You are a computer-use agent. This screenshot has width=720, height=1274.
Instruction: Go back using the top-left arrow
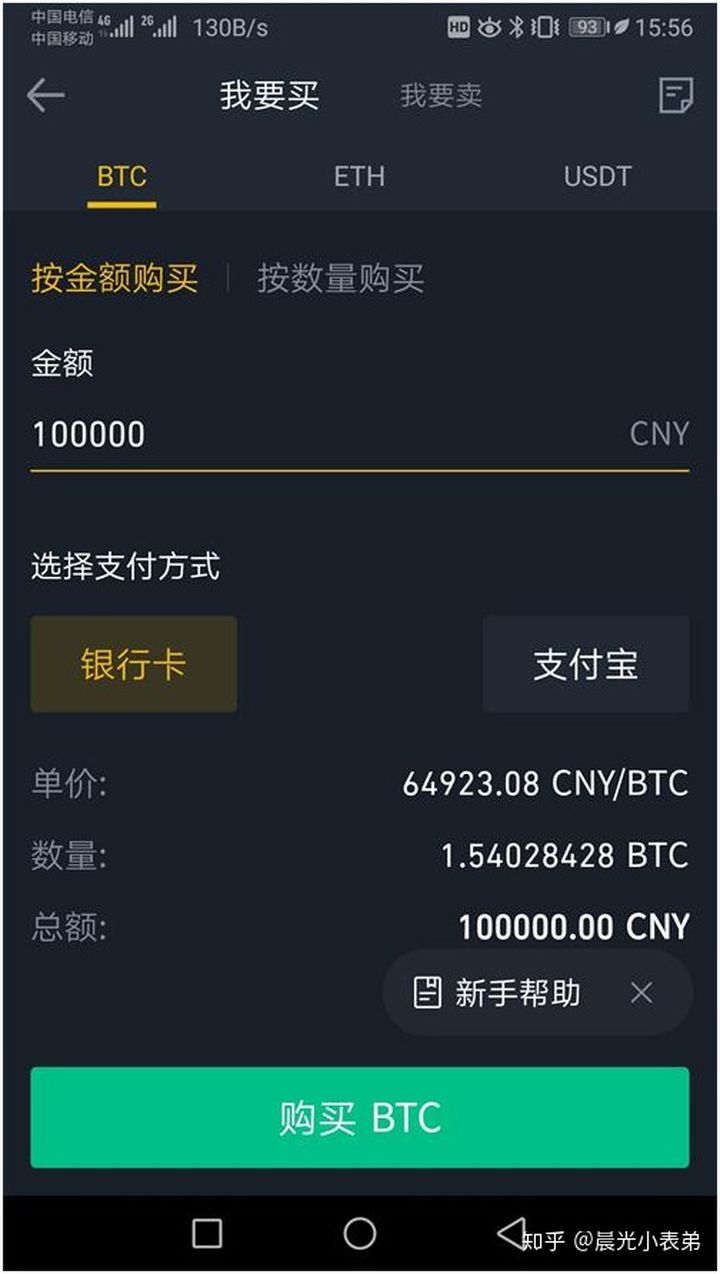click(x=45, y=96)
